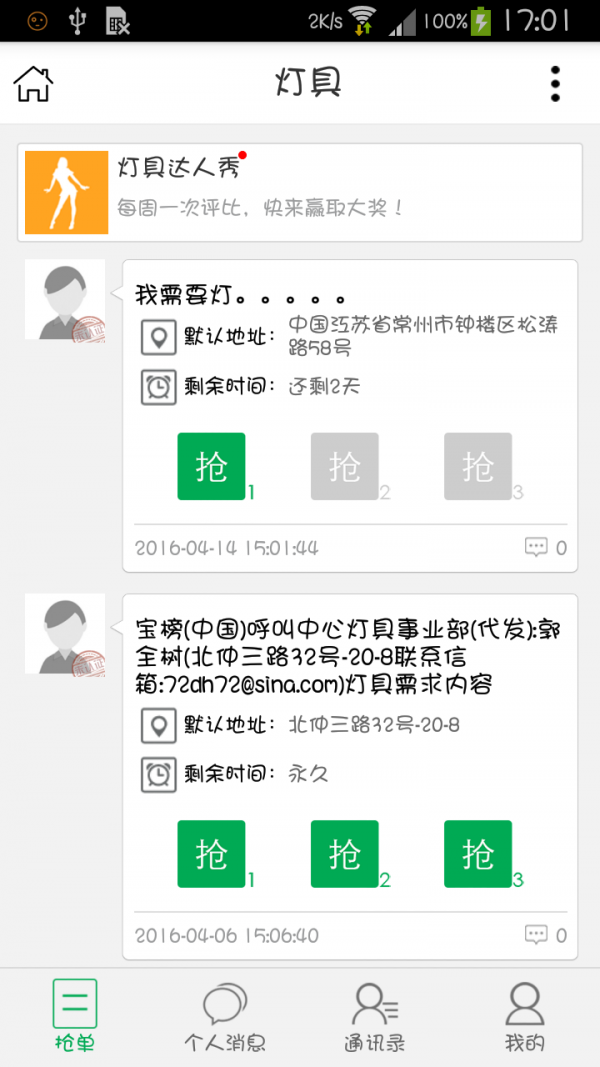Screen dimensions: 600x1067
Task: Switch to the 通讯录 tab
Action: pos(374,1017)
